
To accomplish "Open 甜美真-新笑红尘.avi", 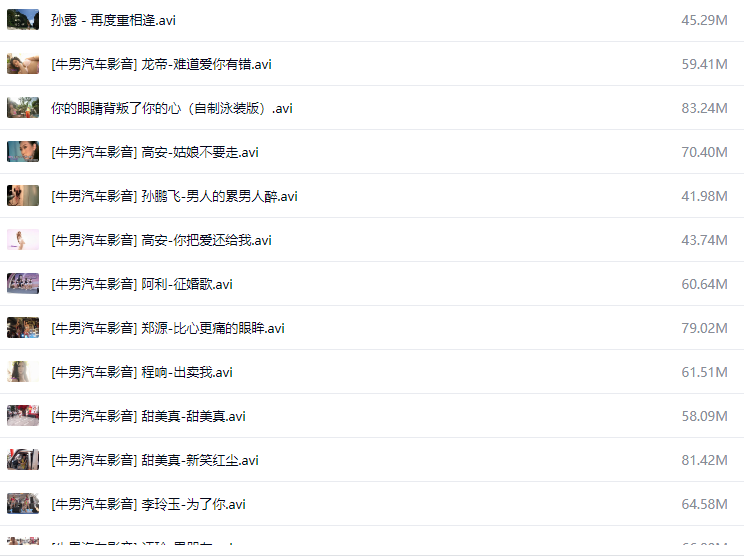I will click(x=155, y=460).
